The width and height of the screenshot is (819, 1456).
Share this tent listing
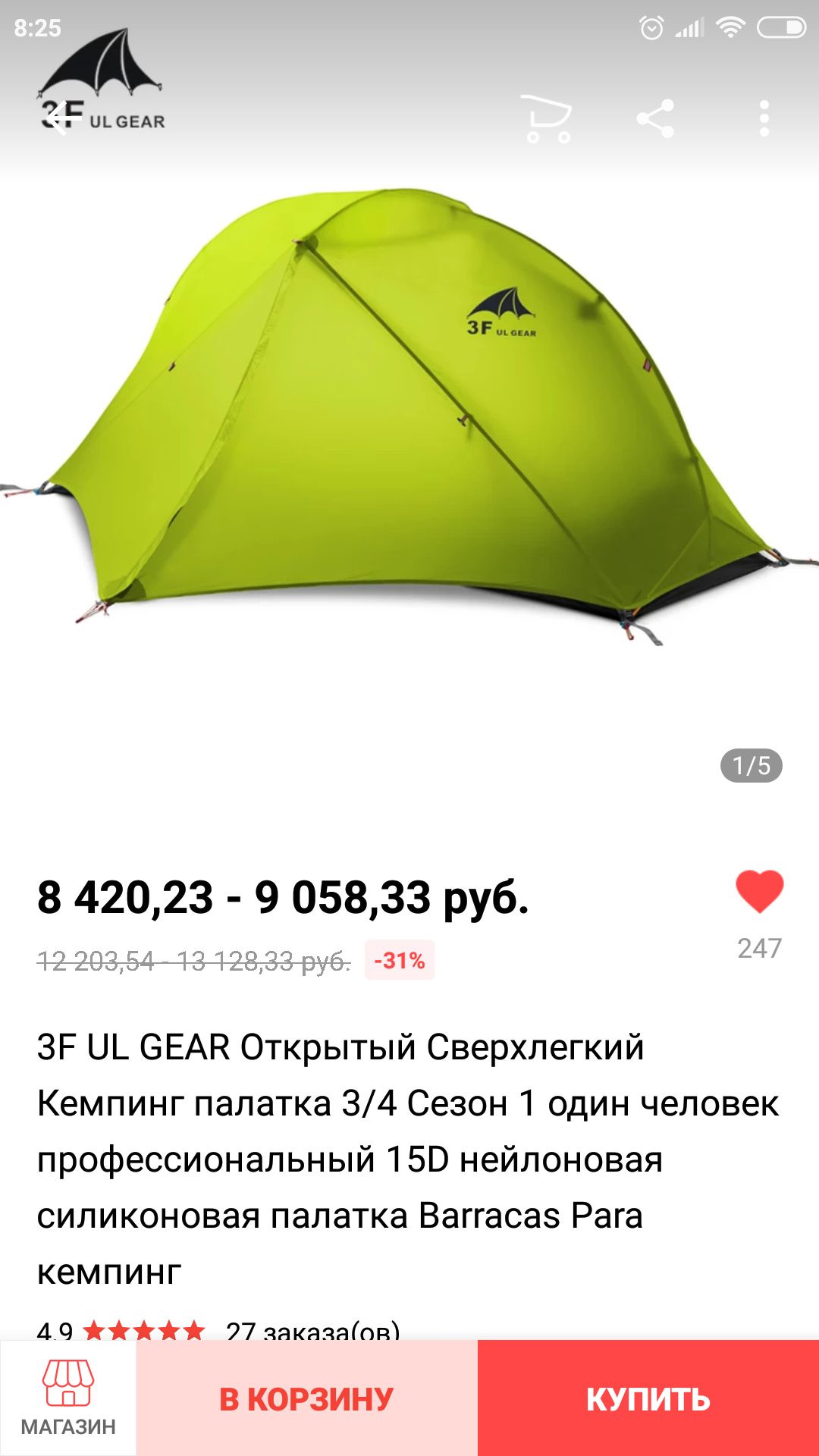(655, 119)
